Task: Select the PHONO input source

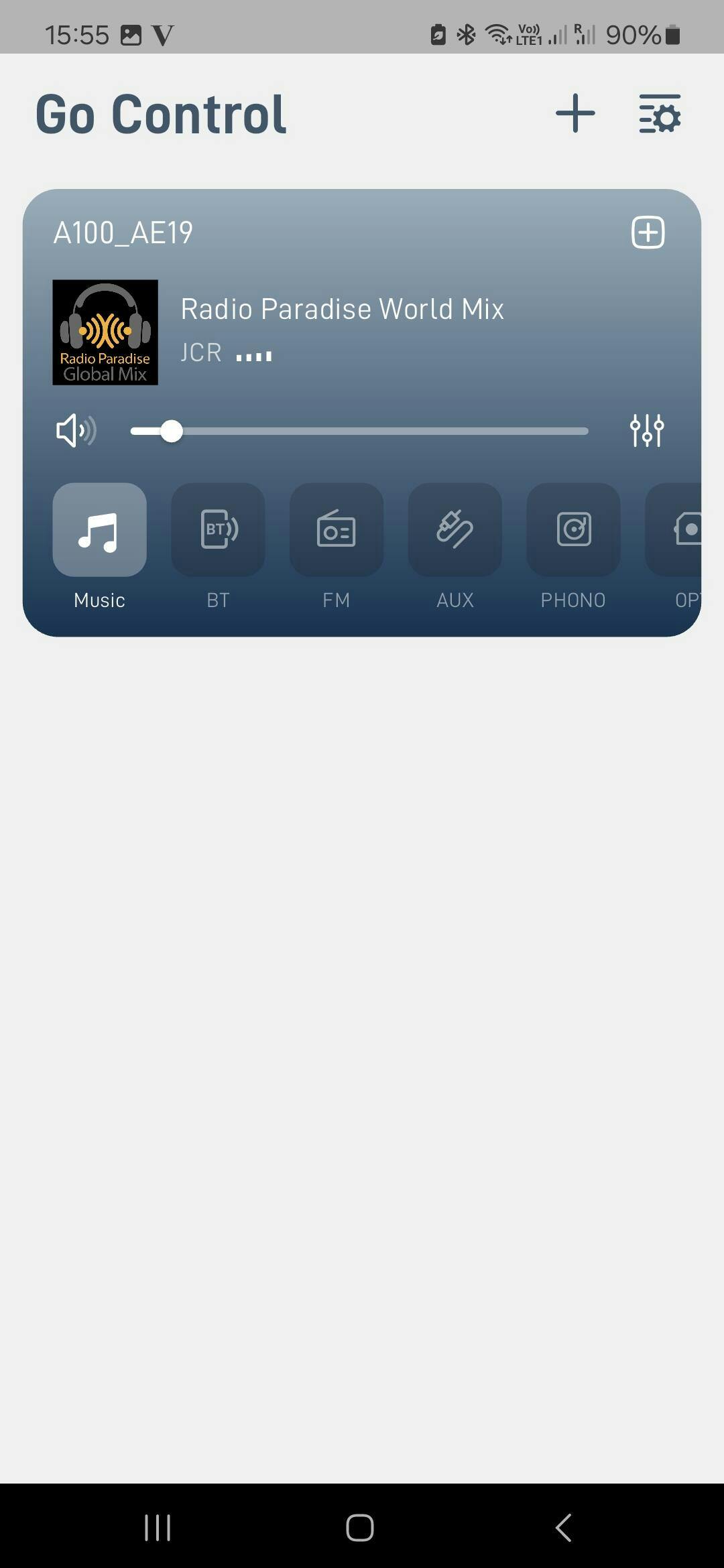Action: tap(573, 530)
